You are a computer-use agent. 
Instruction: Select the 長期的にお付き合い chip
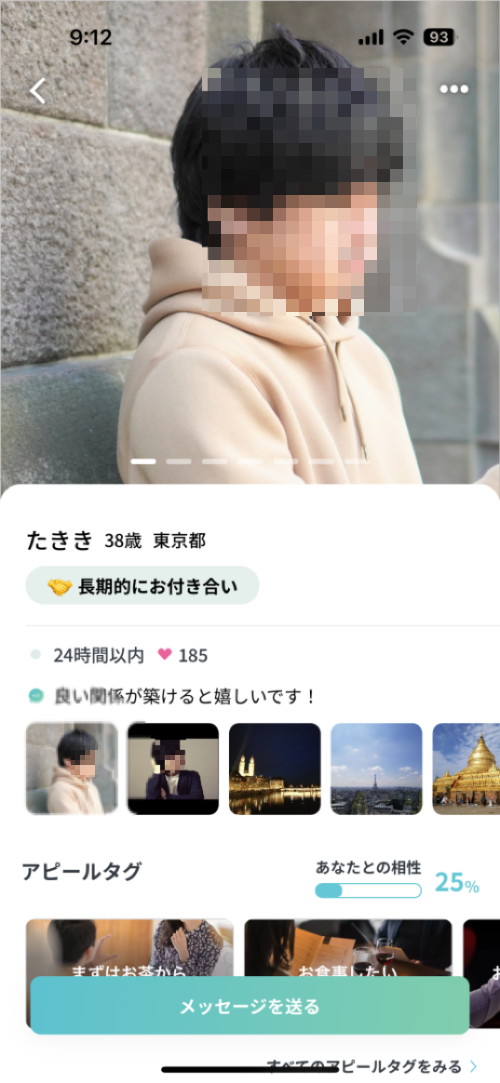(x=142, y=586)
